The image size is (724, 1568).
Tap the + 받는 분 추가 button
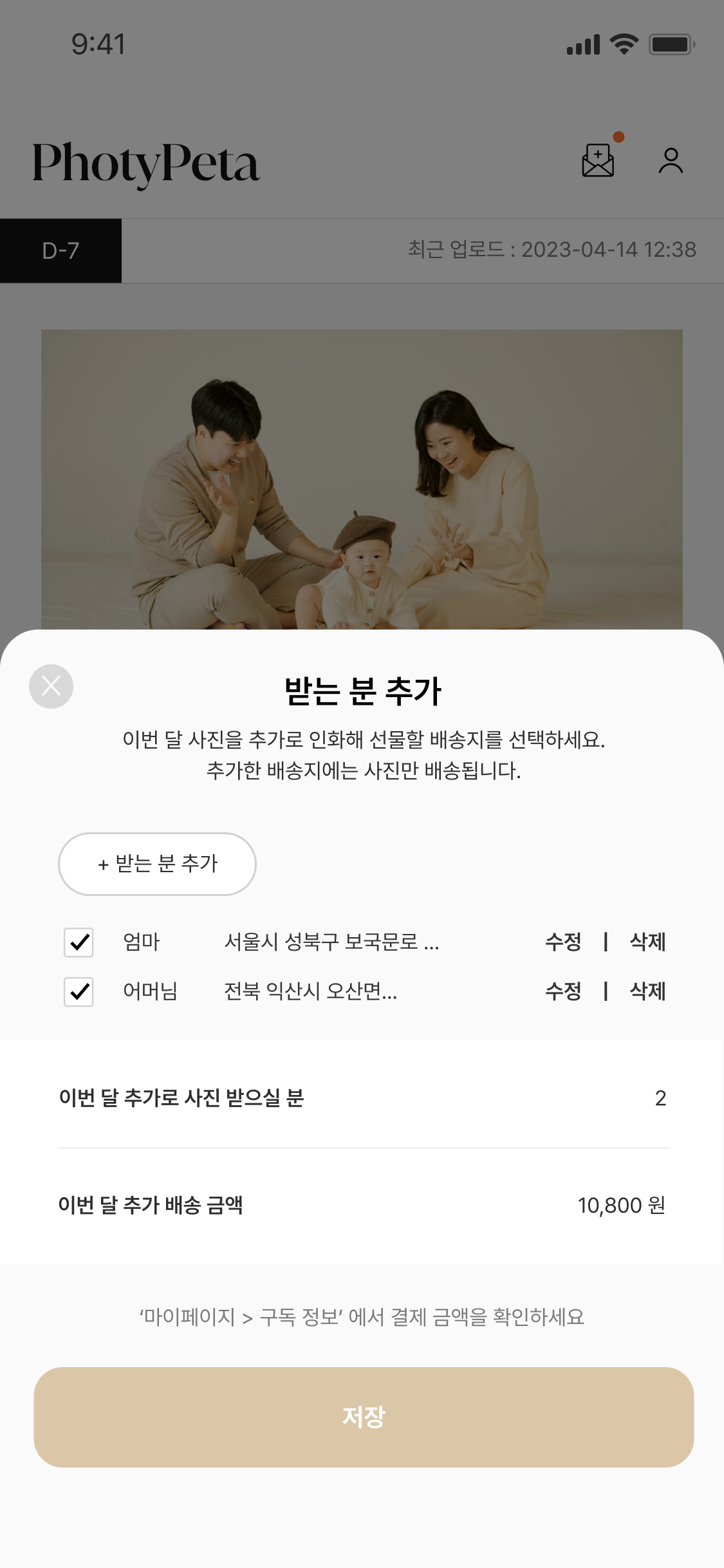(x=157, y=864)
